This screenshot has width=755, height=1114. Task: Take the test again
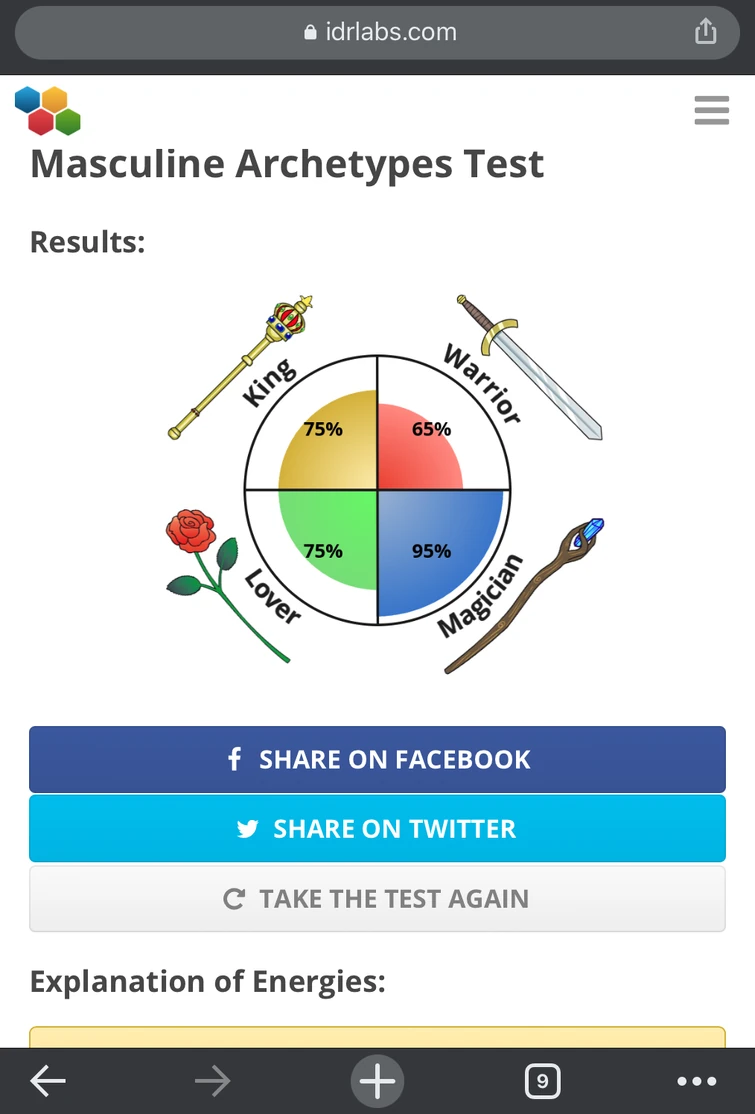377,898
